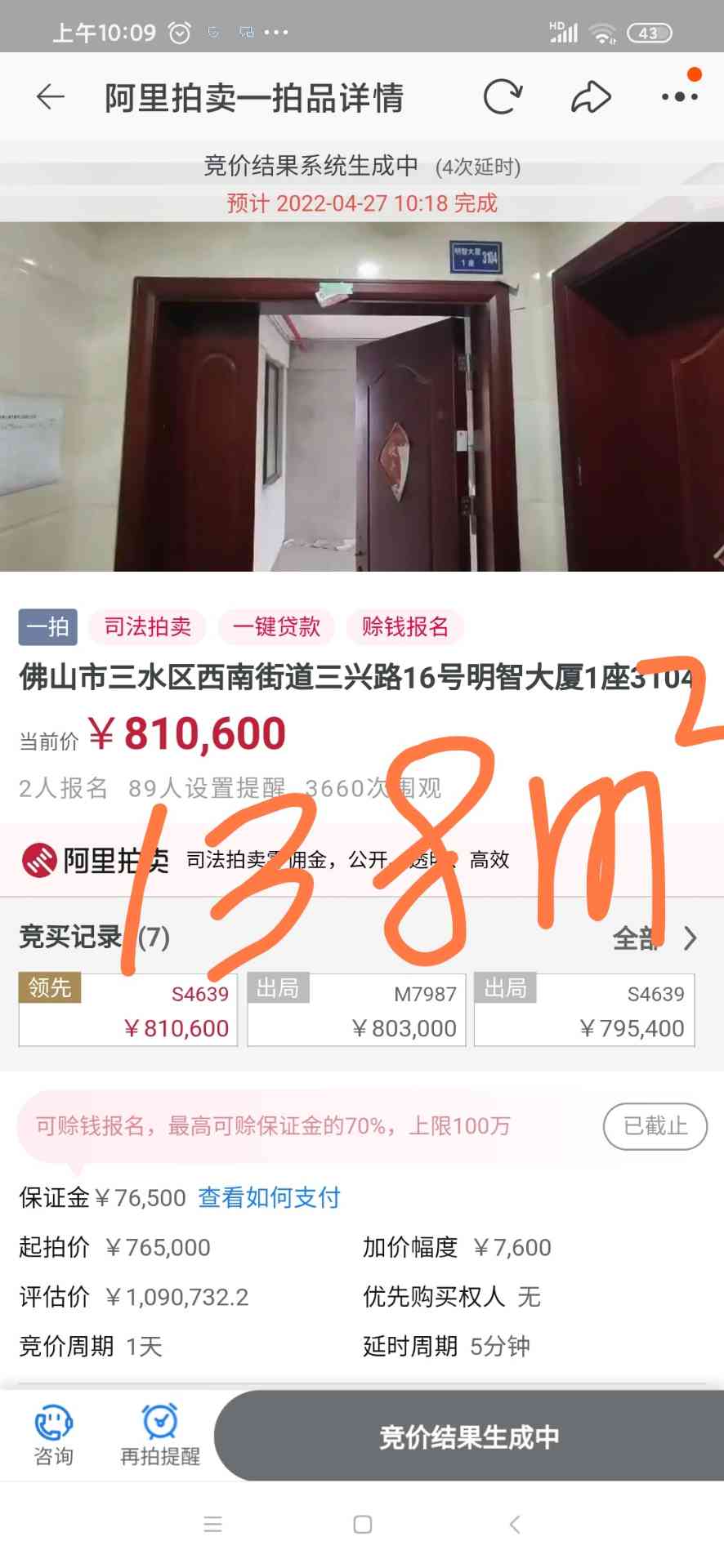Open the ¥795,400 bid record card
This screenshot has width=724, height=1568.
click(584, 1010)
